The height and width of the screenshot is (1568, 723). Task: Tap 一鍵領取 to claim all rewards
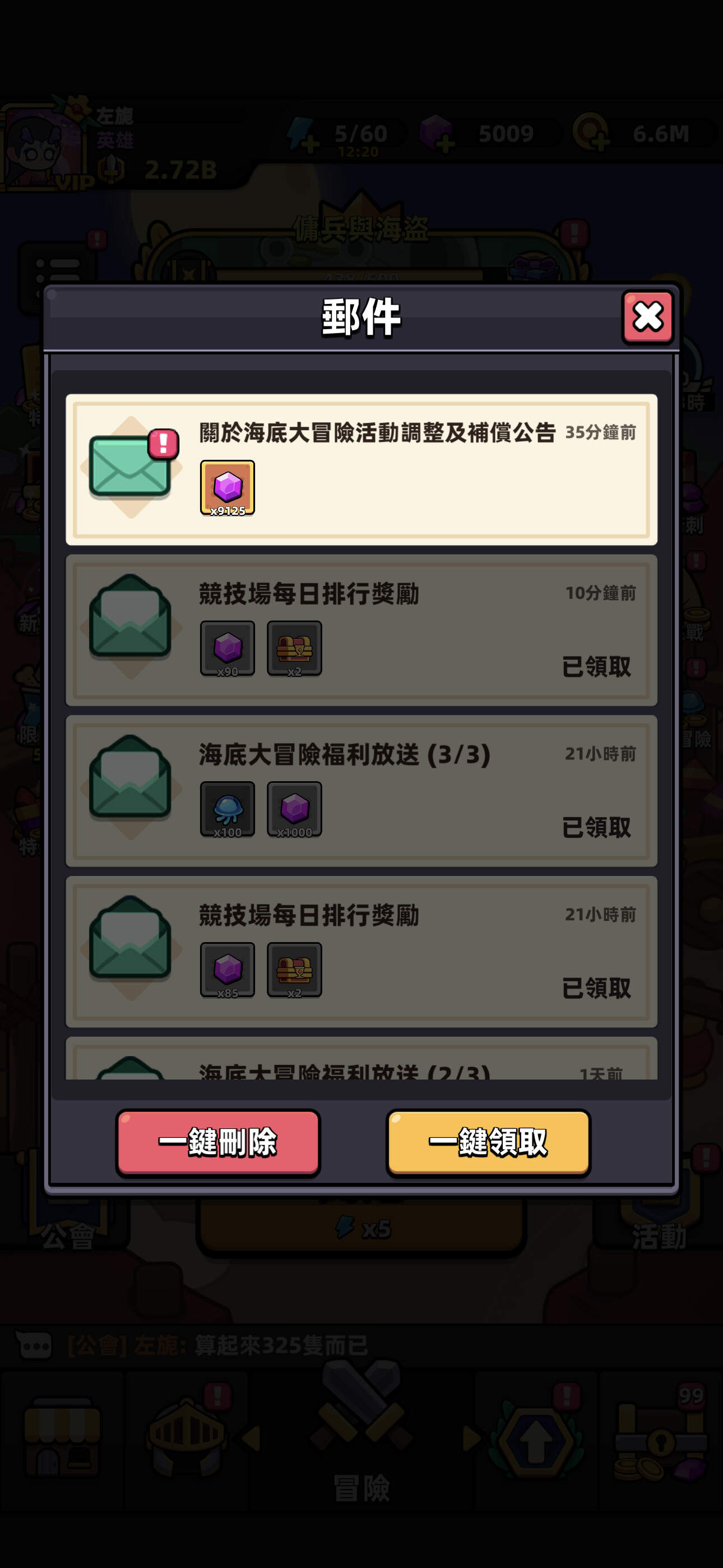488,1142
